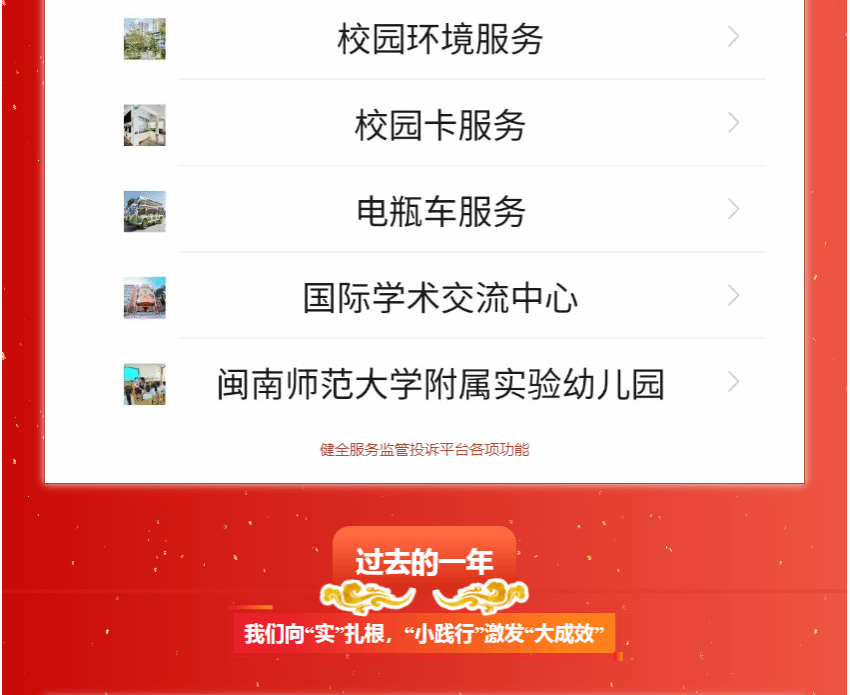Go to 电瓶车服务
This screenshot has width=850, height=695.
coord(440,212)
